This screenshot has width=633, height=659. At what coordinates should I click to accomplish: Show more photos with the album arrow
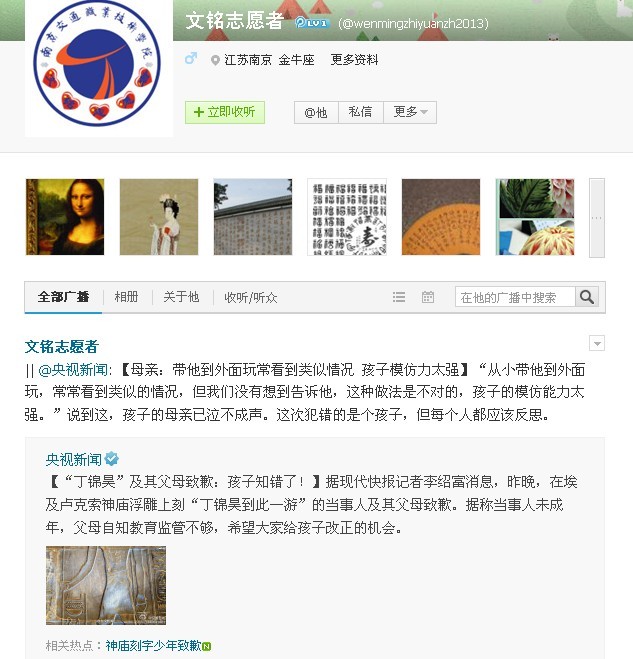[x=597, y=217]
